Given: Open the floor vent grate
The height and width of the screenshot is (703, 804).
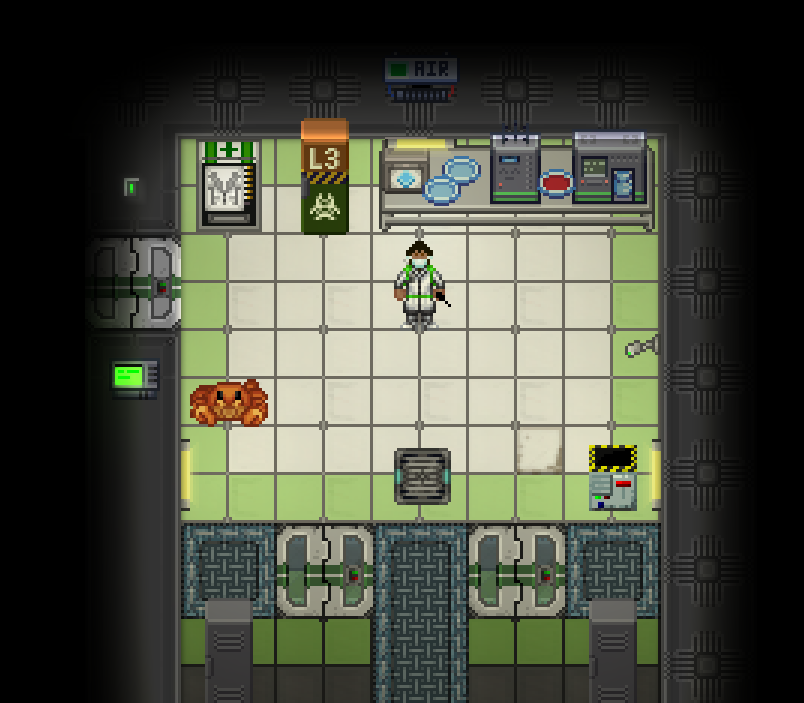Looking at the screenshot, I should point(421,476).
